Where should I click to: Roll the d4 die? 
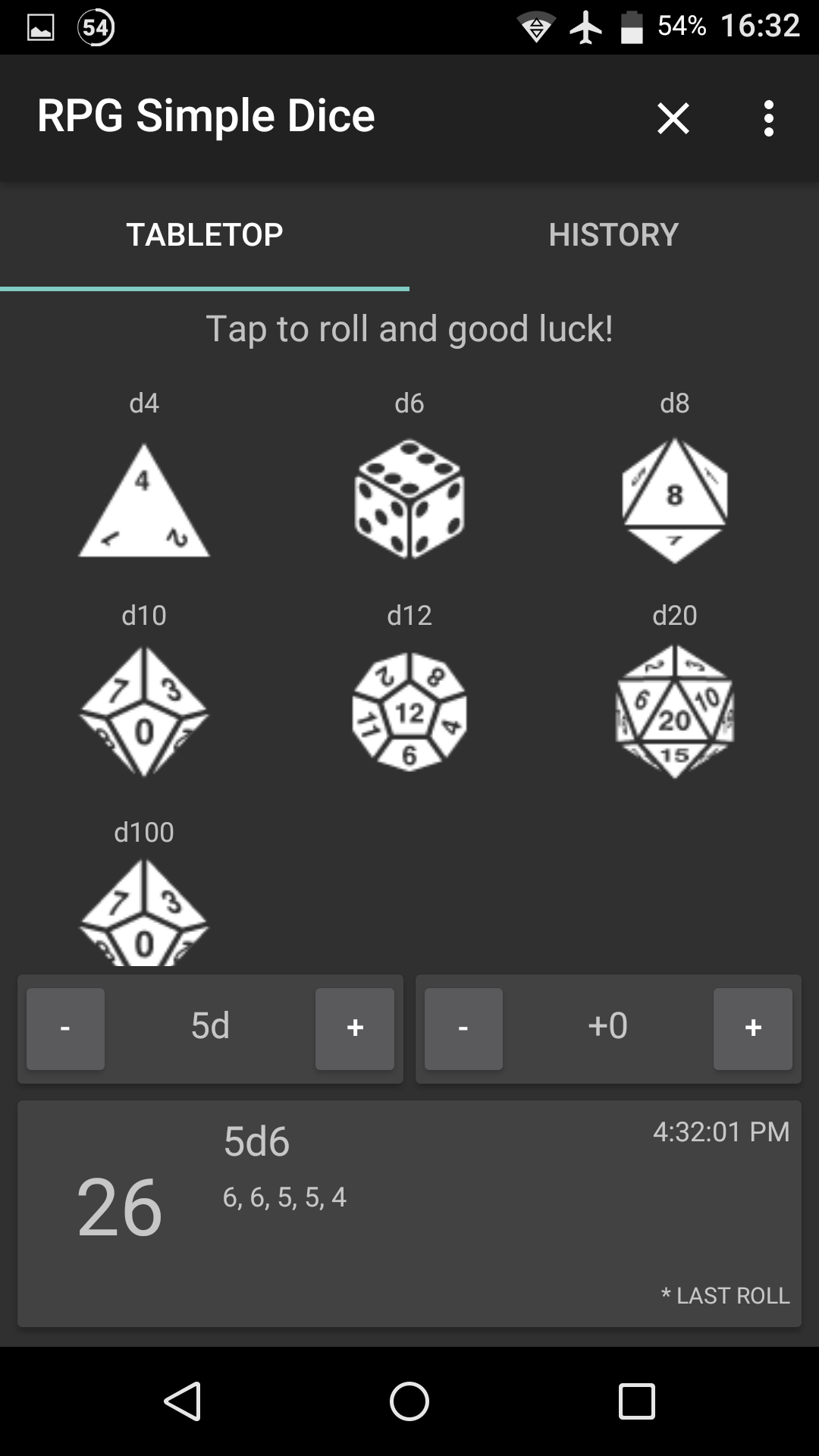(x=144, y=500)
